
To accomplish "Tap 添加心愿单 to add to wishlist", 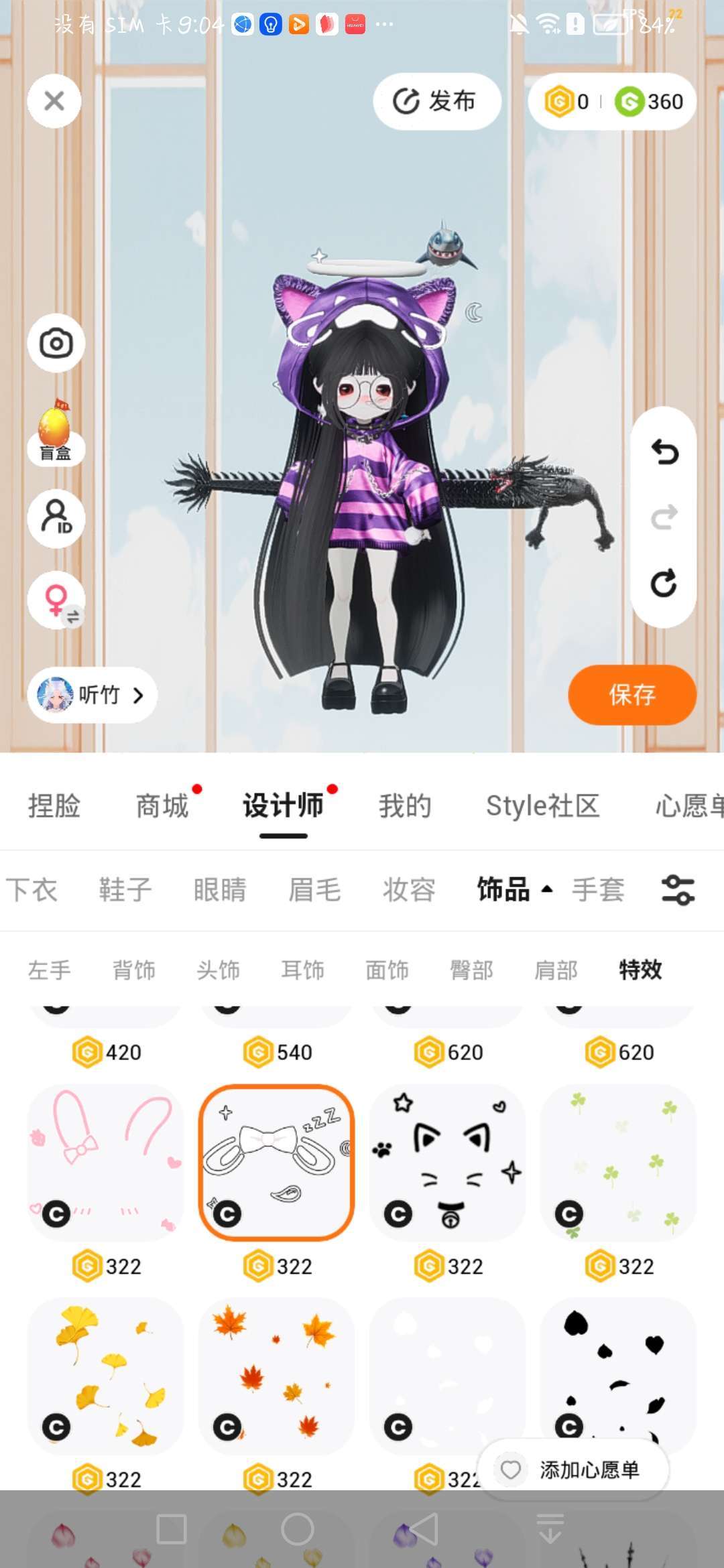I will [x=575, y=1469].
